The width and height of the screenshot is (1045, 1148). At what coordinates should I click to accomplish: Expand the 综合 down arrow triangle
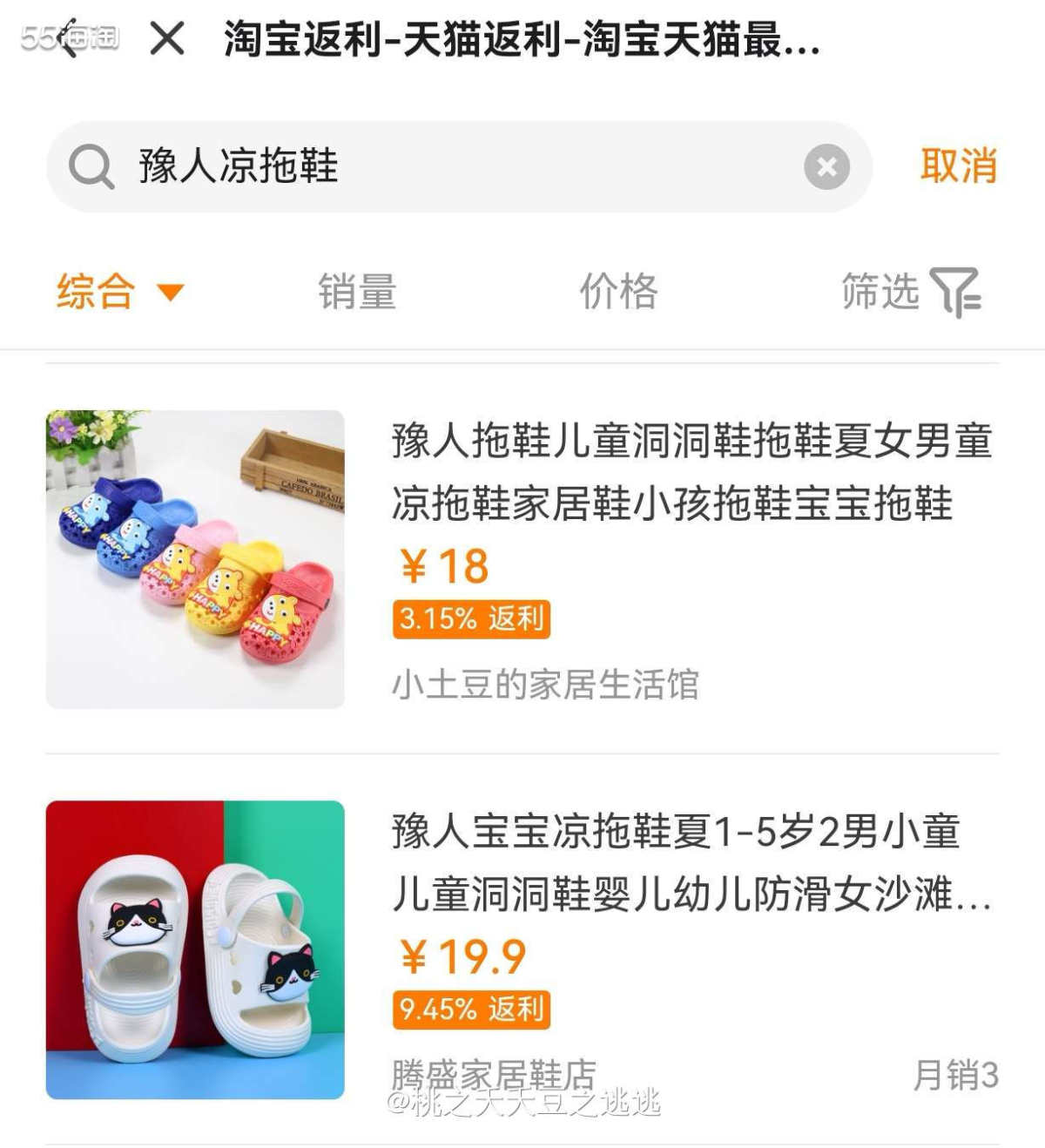pos(171,294)
